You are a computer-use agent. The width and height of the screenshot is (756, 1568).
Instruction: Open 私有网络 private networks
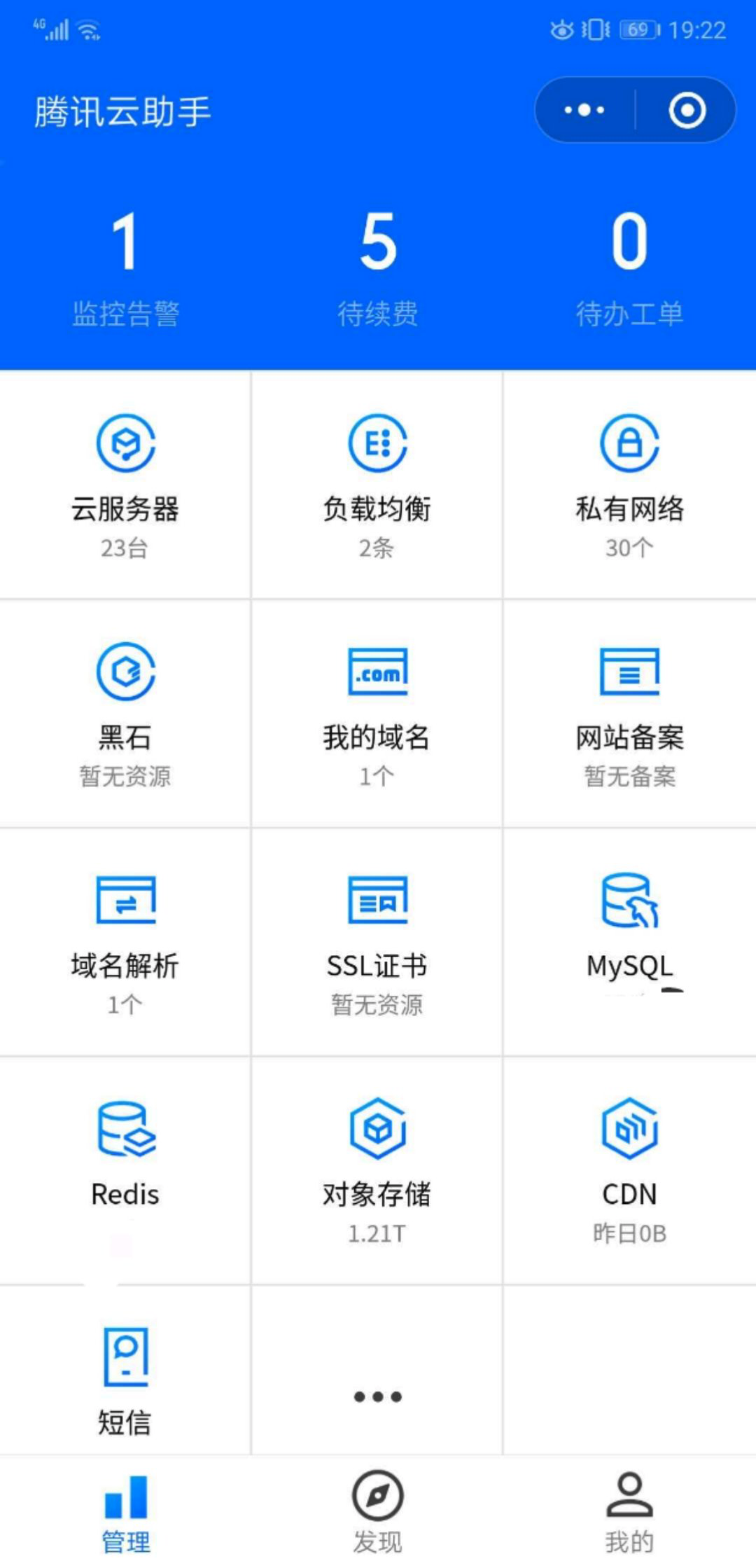[629, 485]
